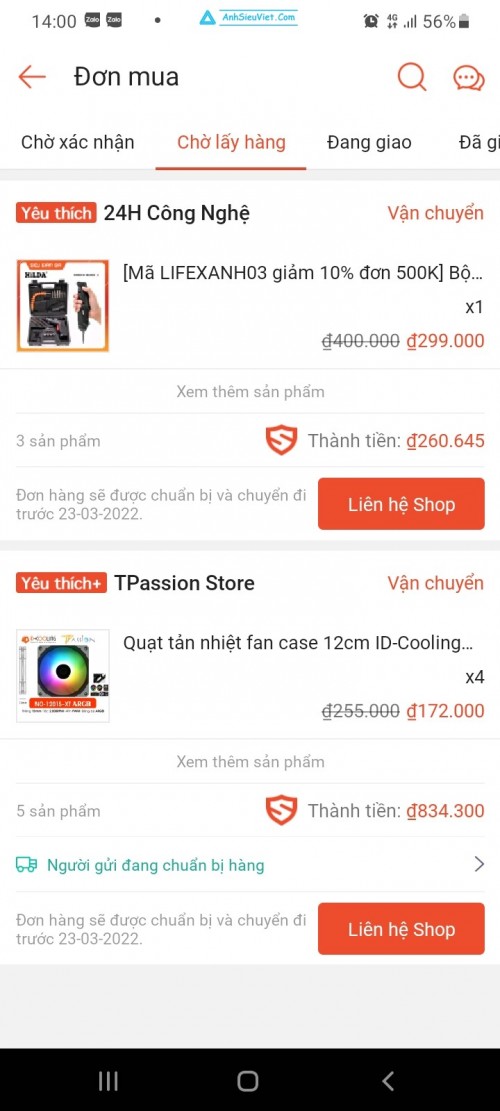Open the search icon in the header
This screenshot has height=1111, width=500.
[411, 77]
